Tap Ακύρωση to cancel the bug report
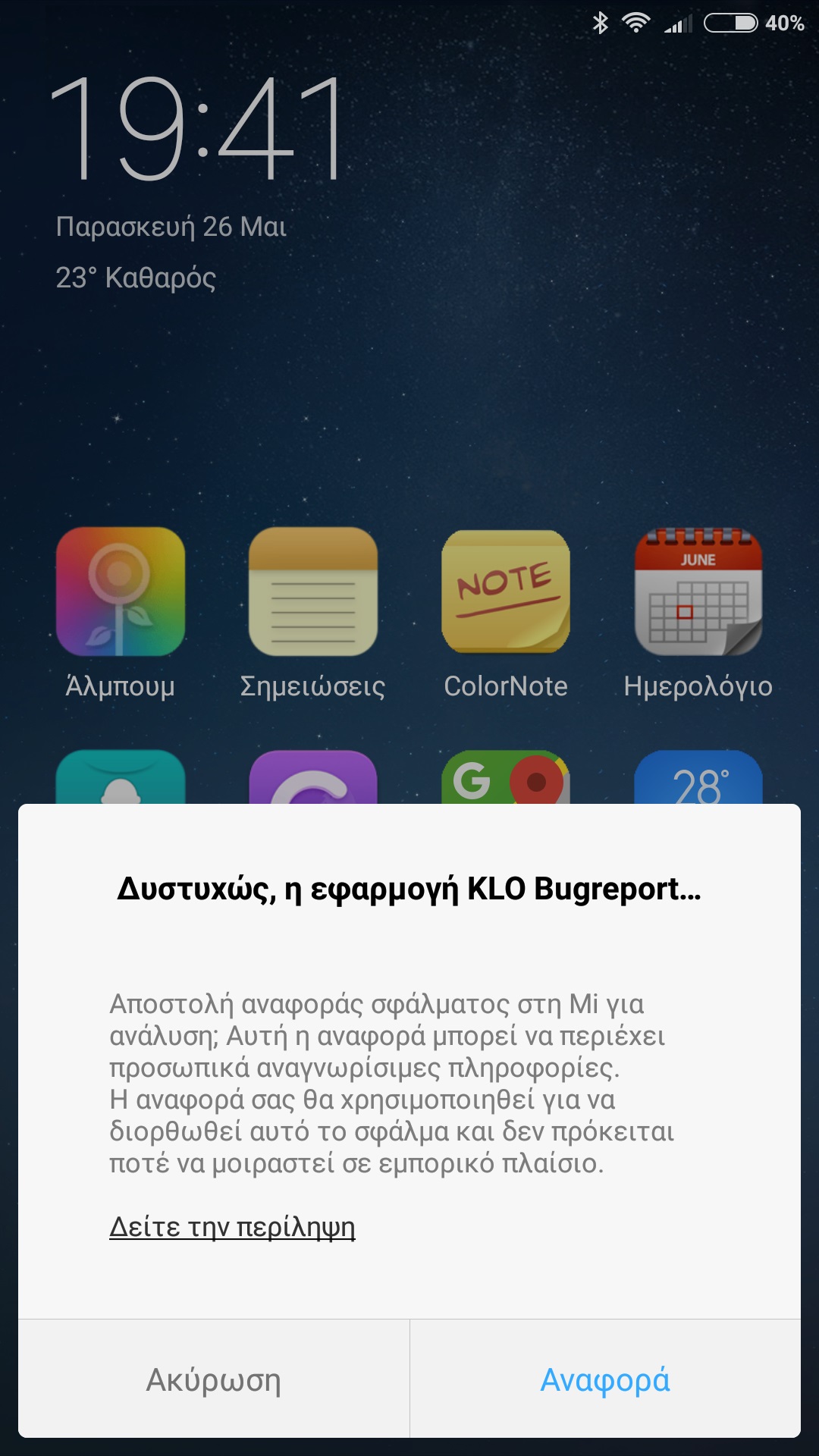Image resolution: width=819 pixels, height=1456 pixels. (214, 1379)
